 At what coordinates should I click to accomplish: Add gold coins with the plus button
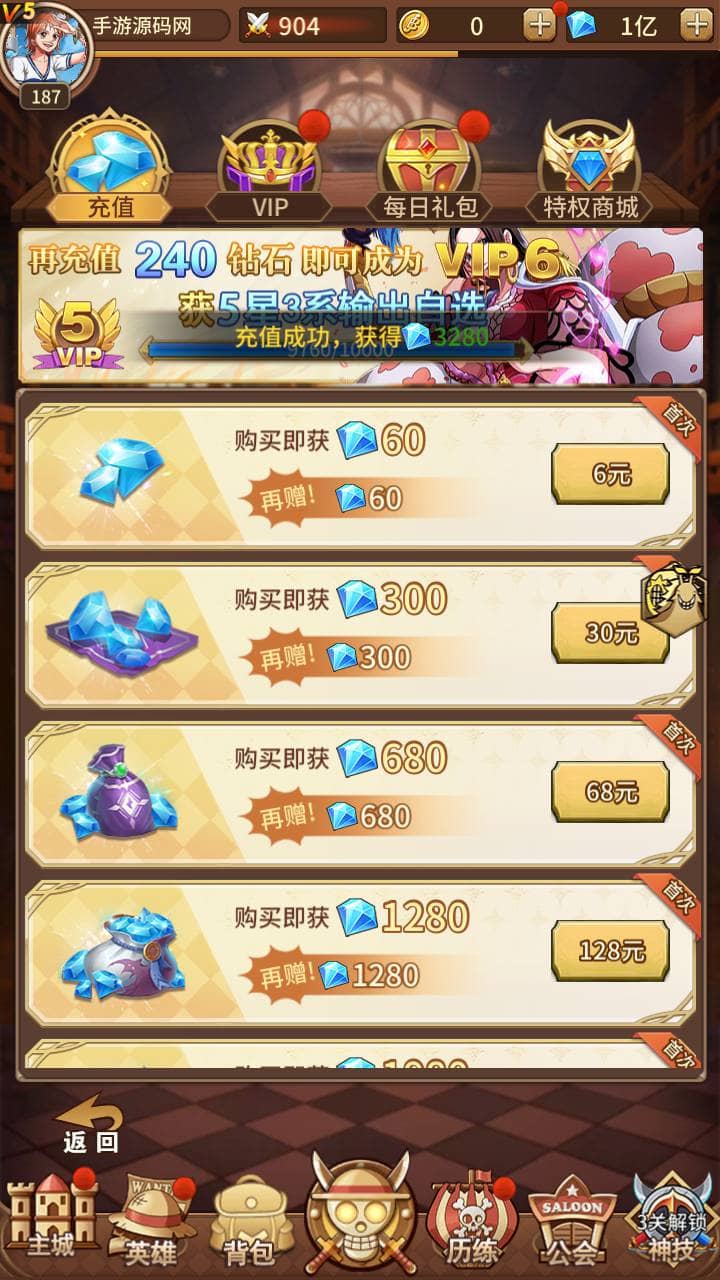point(539,25)
